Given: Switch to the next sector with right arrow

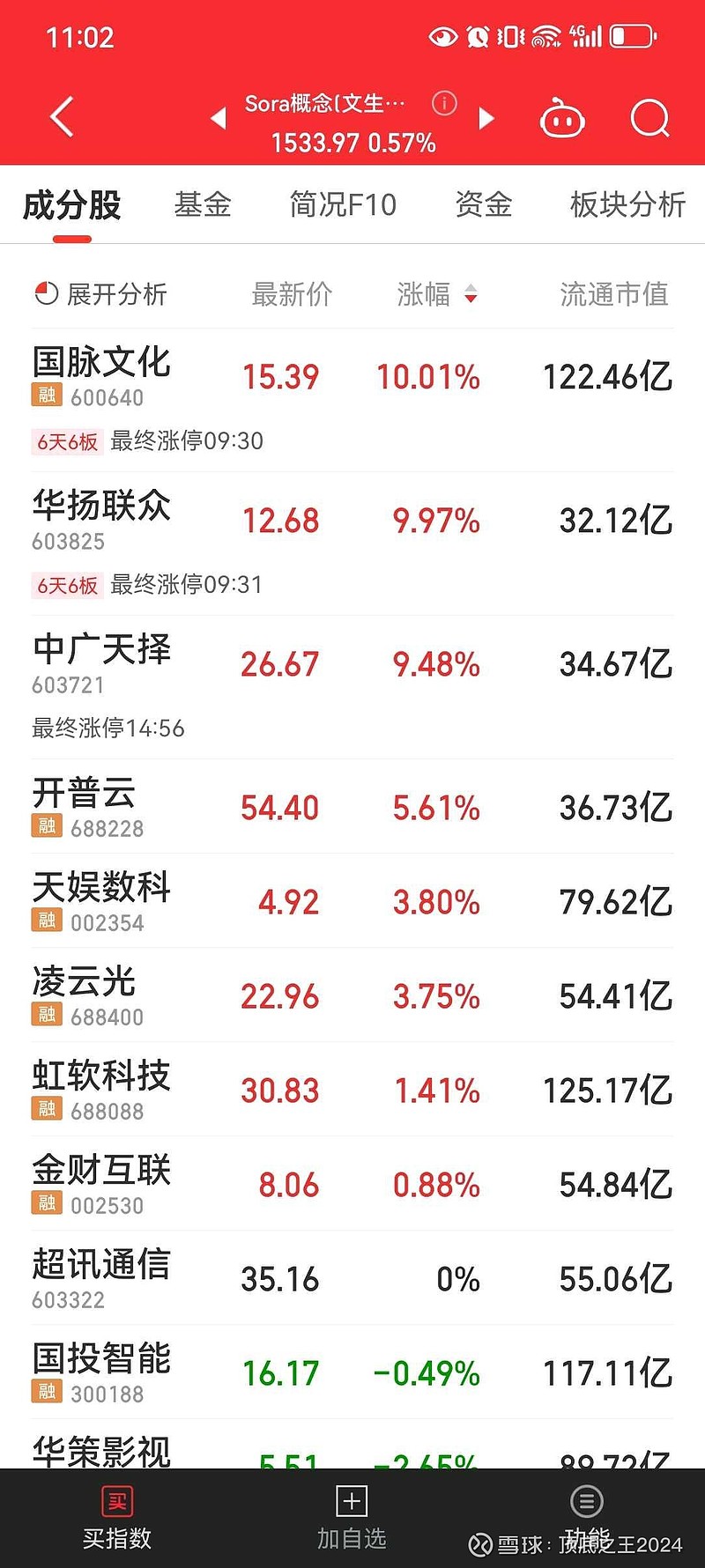Looking at the screenshot, I should click(x=486, y=118).
